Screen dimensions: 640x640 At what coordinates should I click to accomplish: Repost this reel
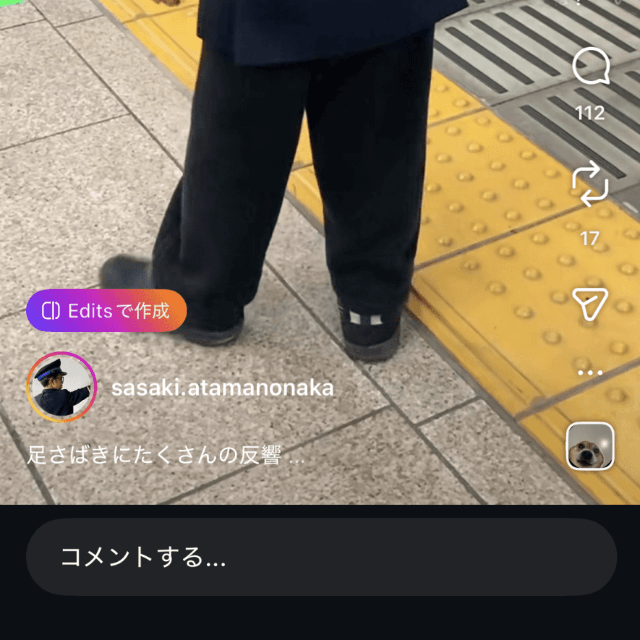(590, 185)
